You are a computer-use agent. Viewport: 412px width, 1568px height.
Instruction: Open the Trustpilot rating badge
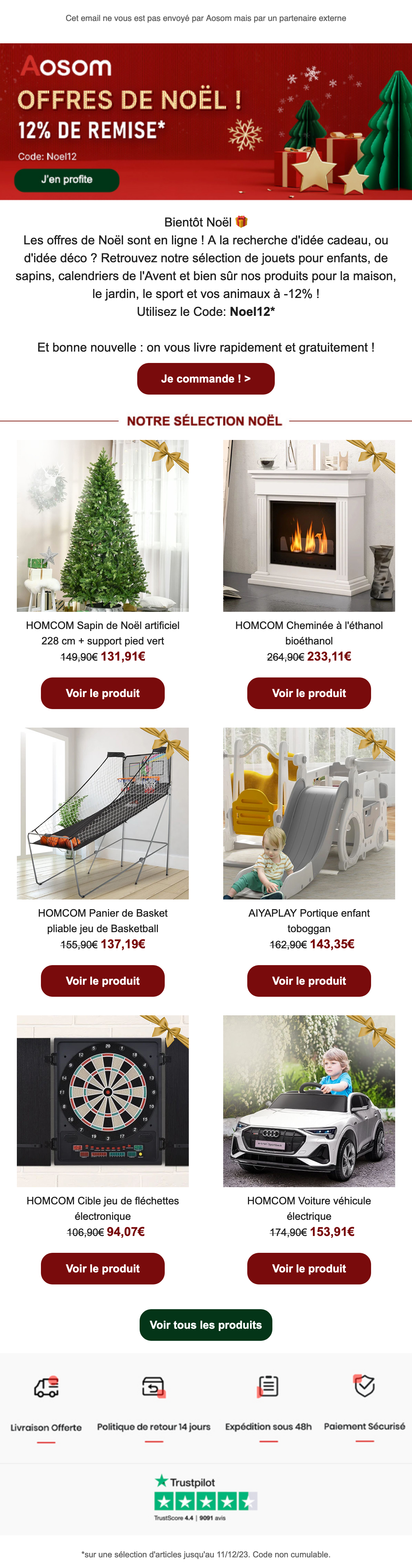tap(205, 1496)
